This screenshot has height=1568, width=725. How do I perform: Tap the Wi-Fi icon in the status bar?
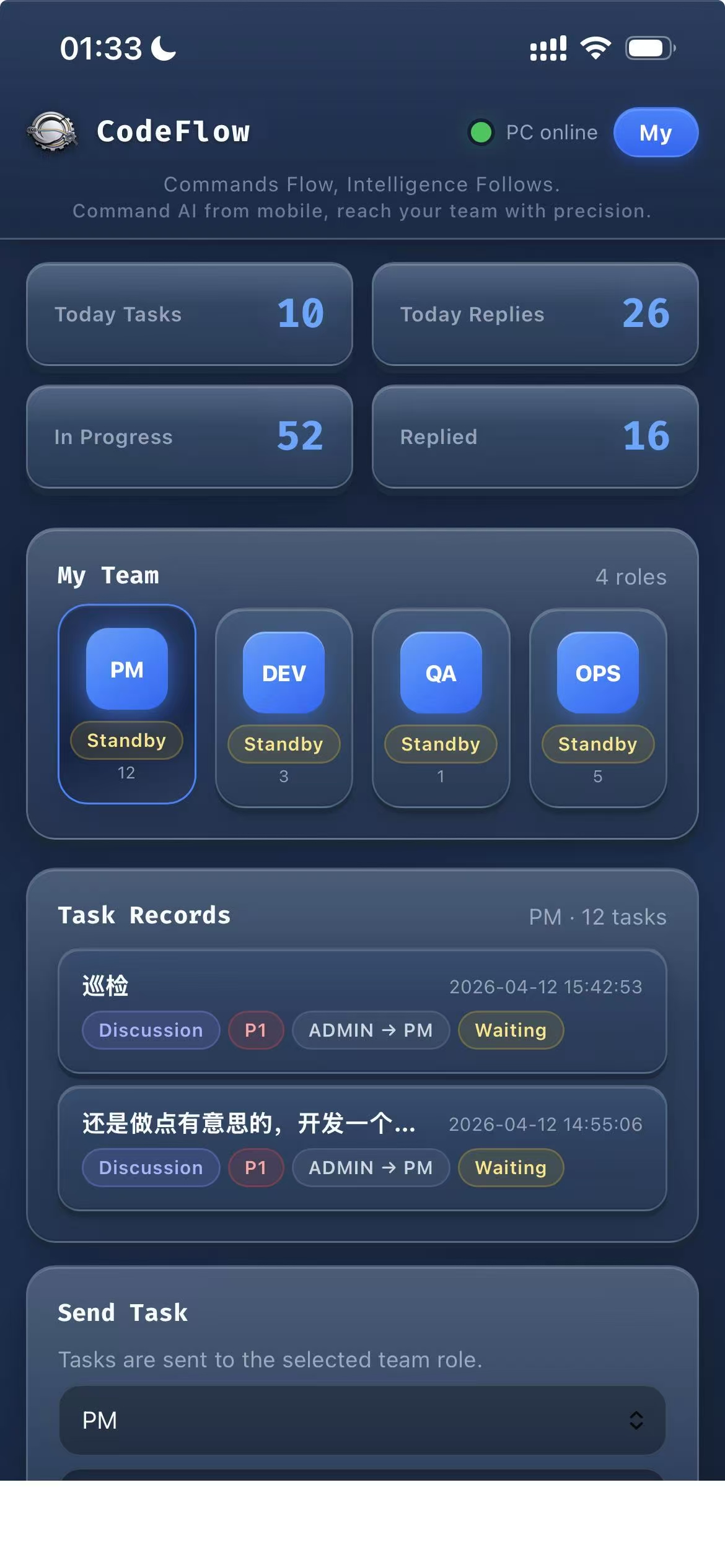(594, 46)
